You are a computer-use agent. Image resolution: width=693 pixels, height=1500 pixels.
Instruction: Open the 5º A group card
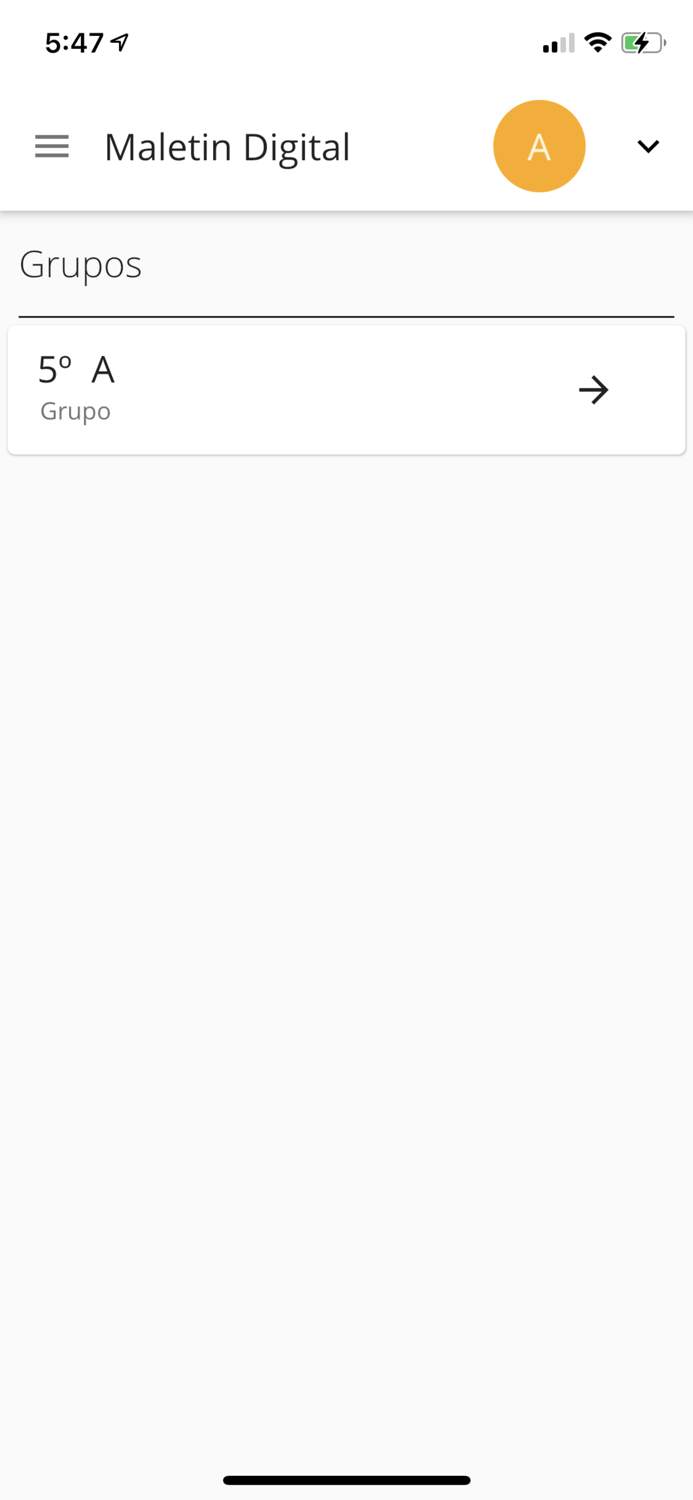tap(346, 389)
